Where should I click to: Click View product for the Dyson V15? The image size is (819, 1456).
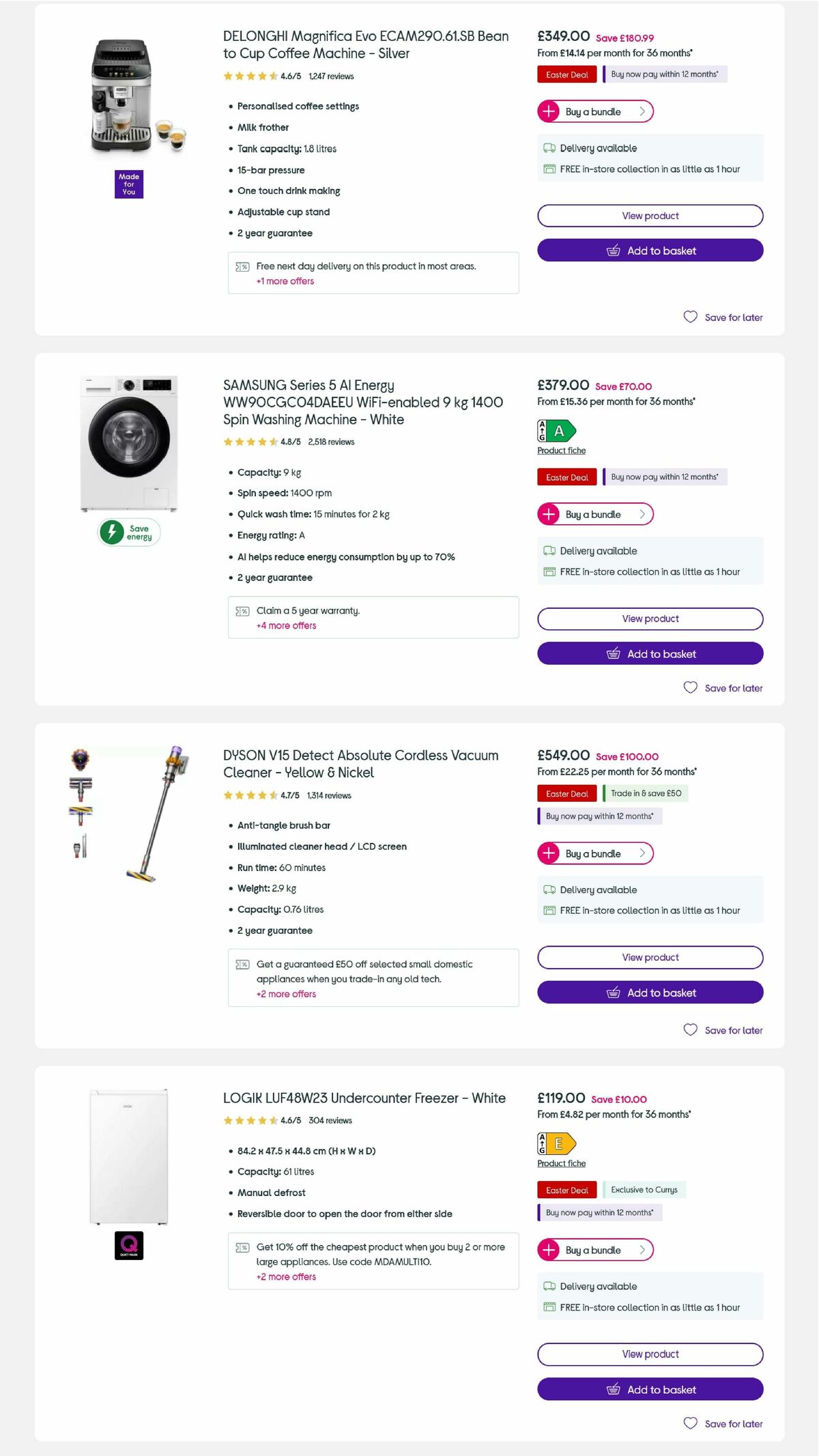point(650,957)
